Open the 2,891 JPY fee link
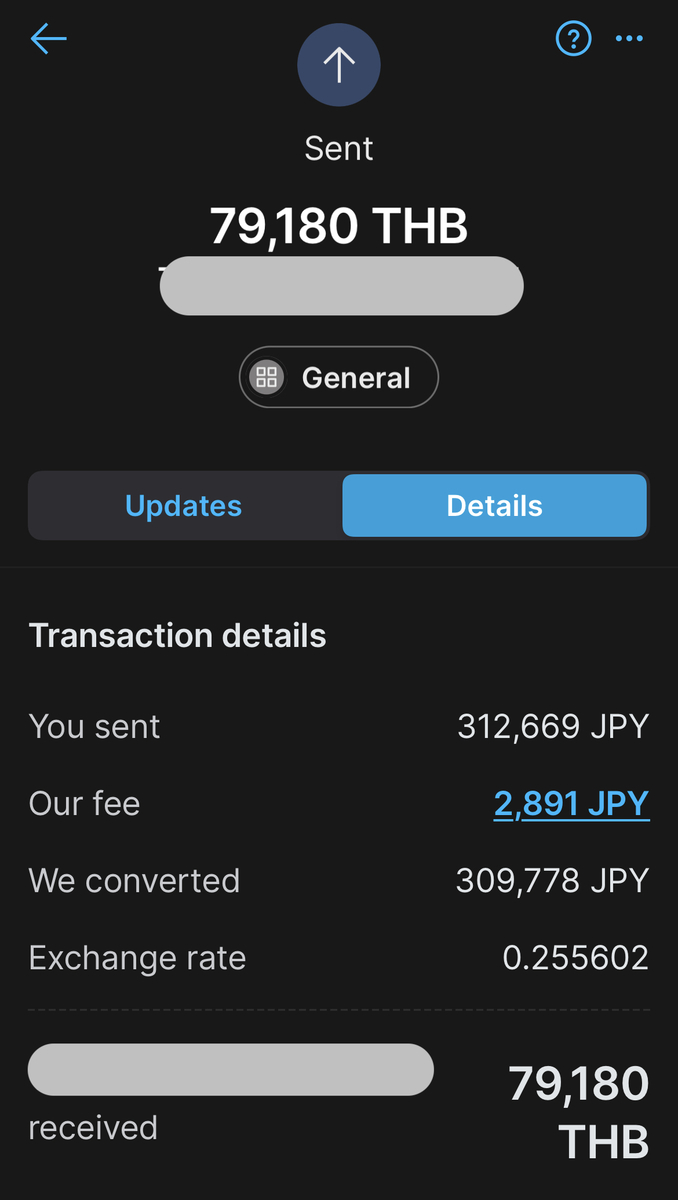The height and width of the screenshot is (1200, 678). (x=571, y=804)
